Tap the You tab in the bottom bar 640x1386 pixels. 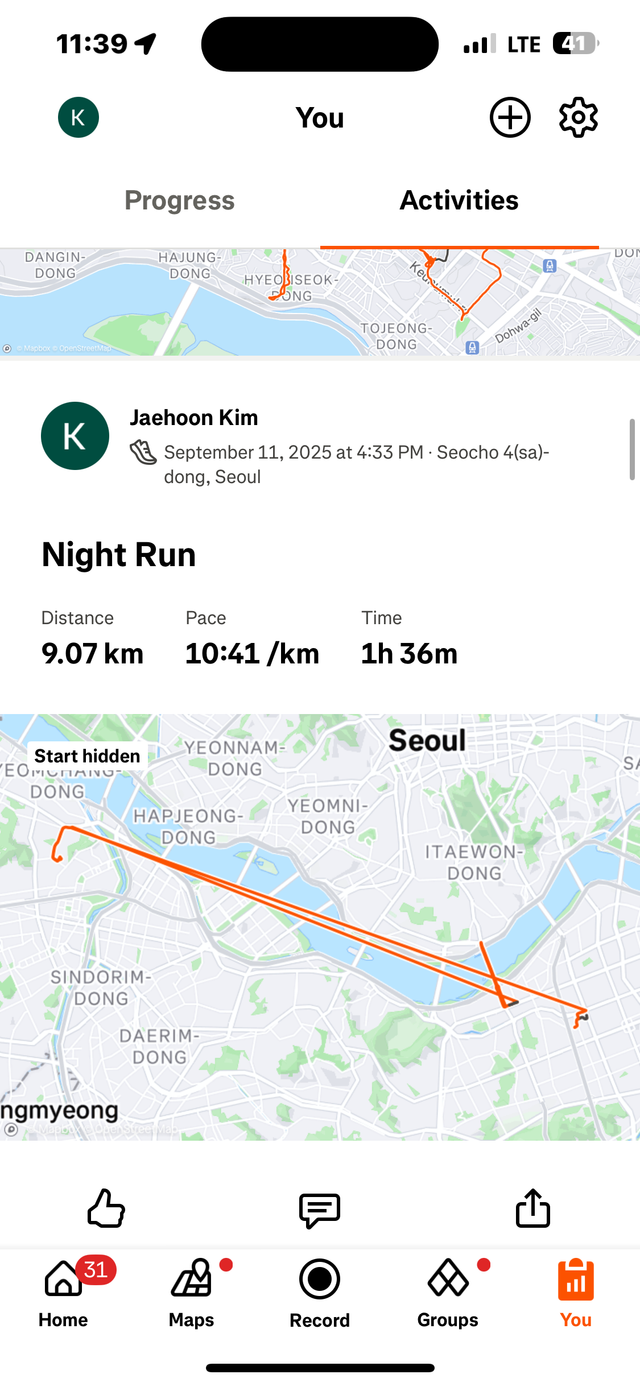pos(575,1292)
